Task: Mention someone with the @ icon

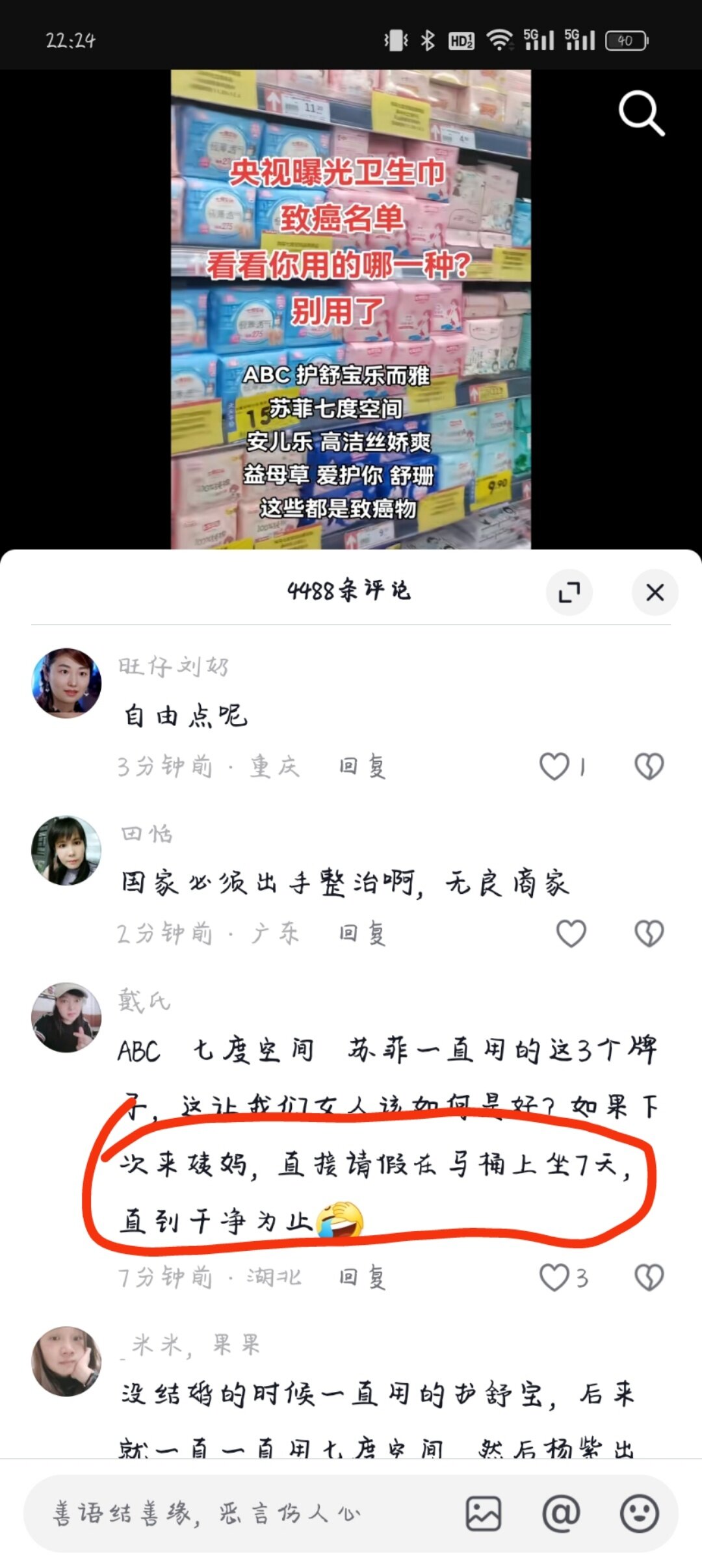Action: click(561, 1513)
